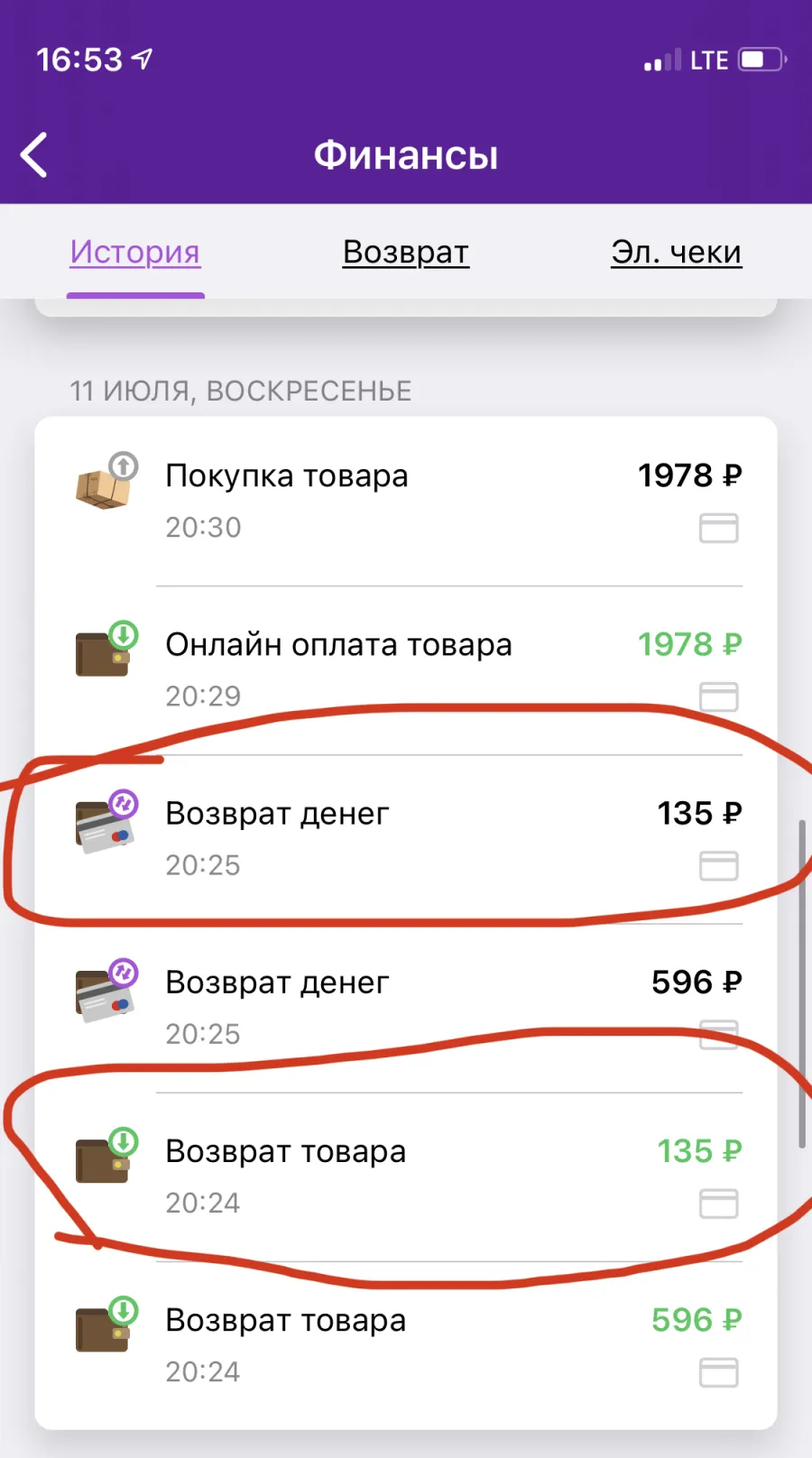
Task: Open the Возврат товара 135 ₽ entry
Action: pos(406,1177)
